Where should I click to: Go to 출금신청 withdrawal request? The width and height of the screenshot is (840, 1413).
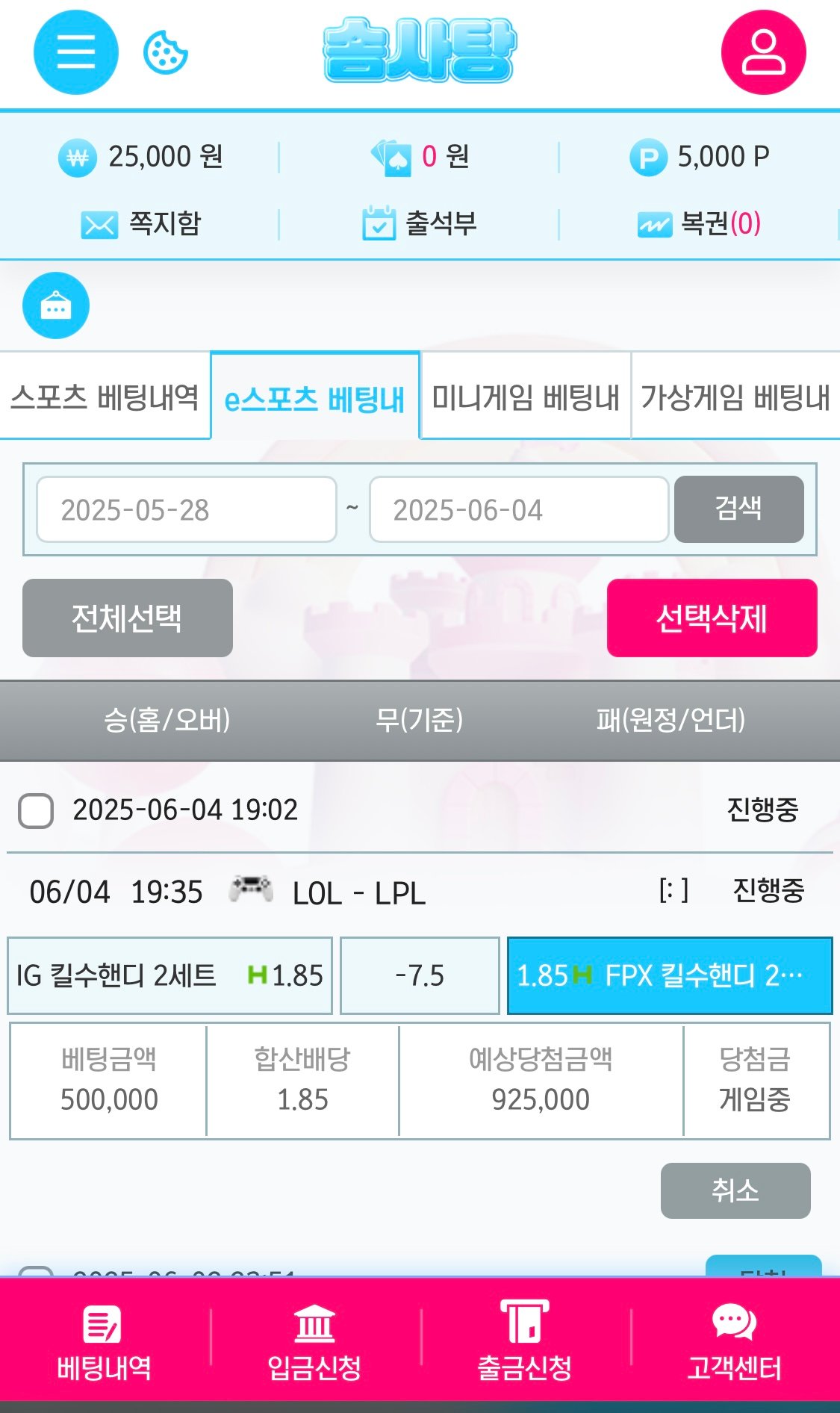click(x=524, y=1343)
